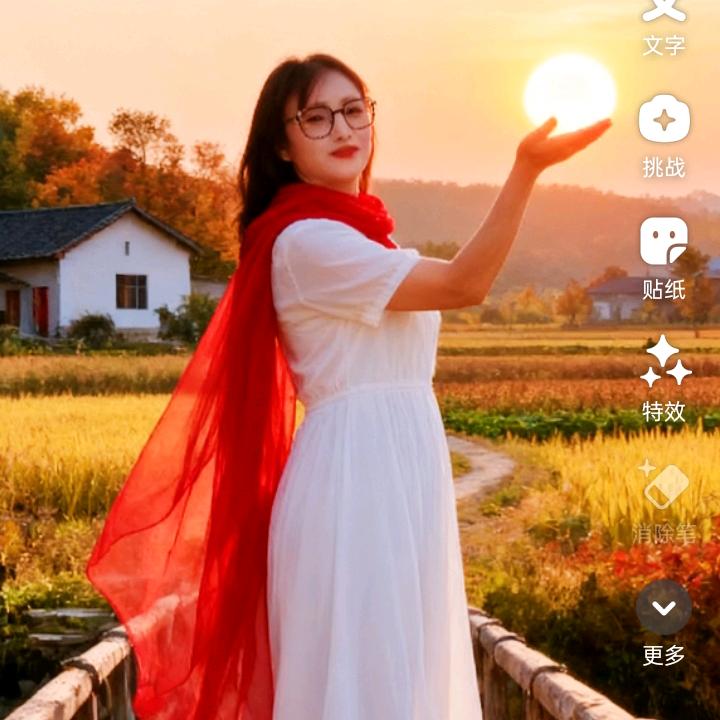Activate the 消除笔 eraser pen
This screenshot has width=720, height=720.
point(664,502)
